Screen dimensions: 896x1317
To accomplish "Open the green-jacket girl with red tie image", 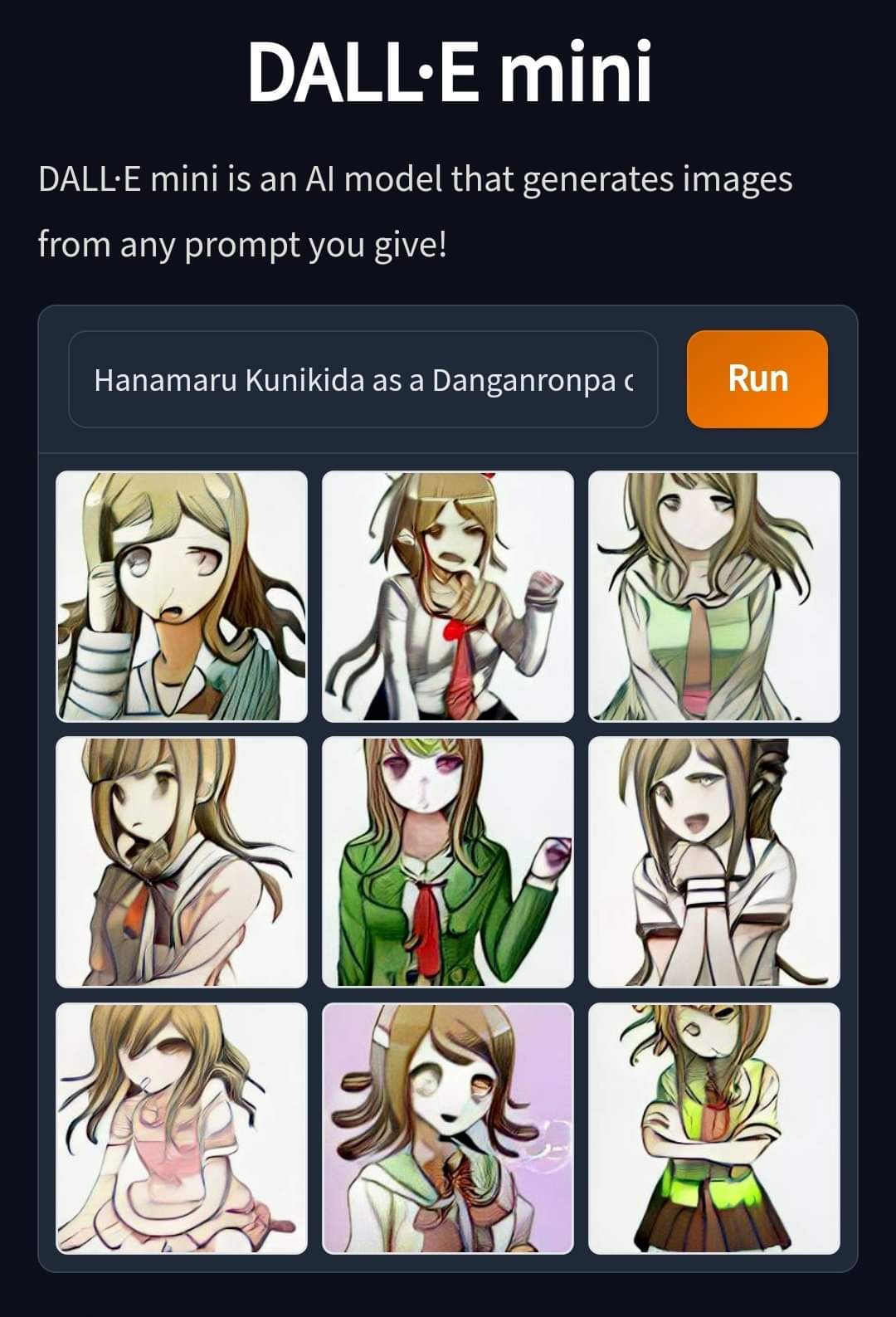I will tap(447, 861).
